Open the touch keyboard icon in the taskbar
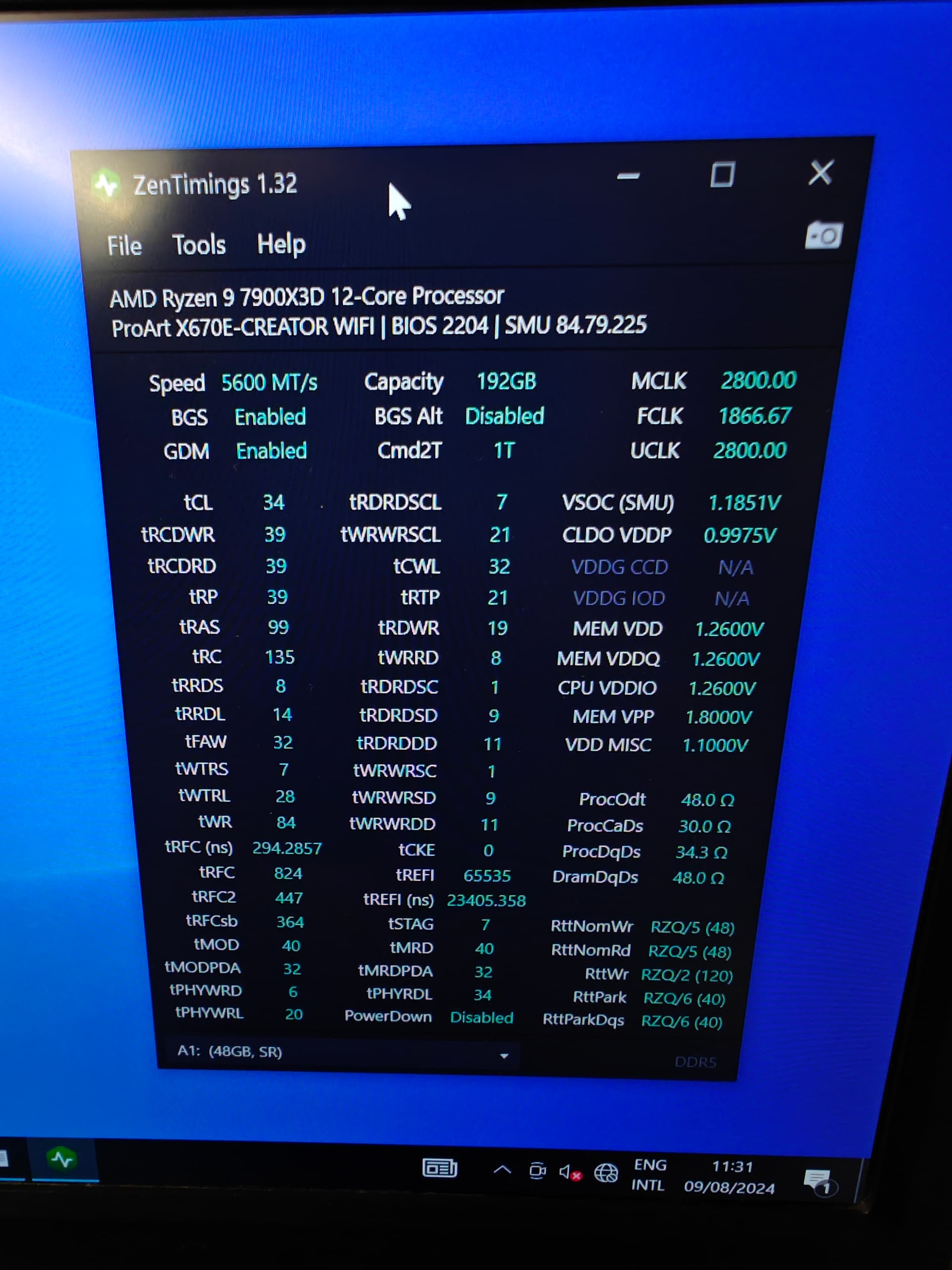 (440, 1168)
